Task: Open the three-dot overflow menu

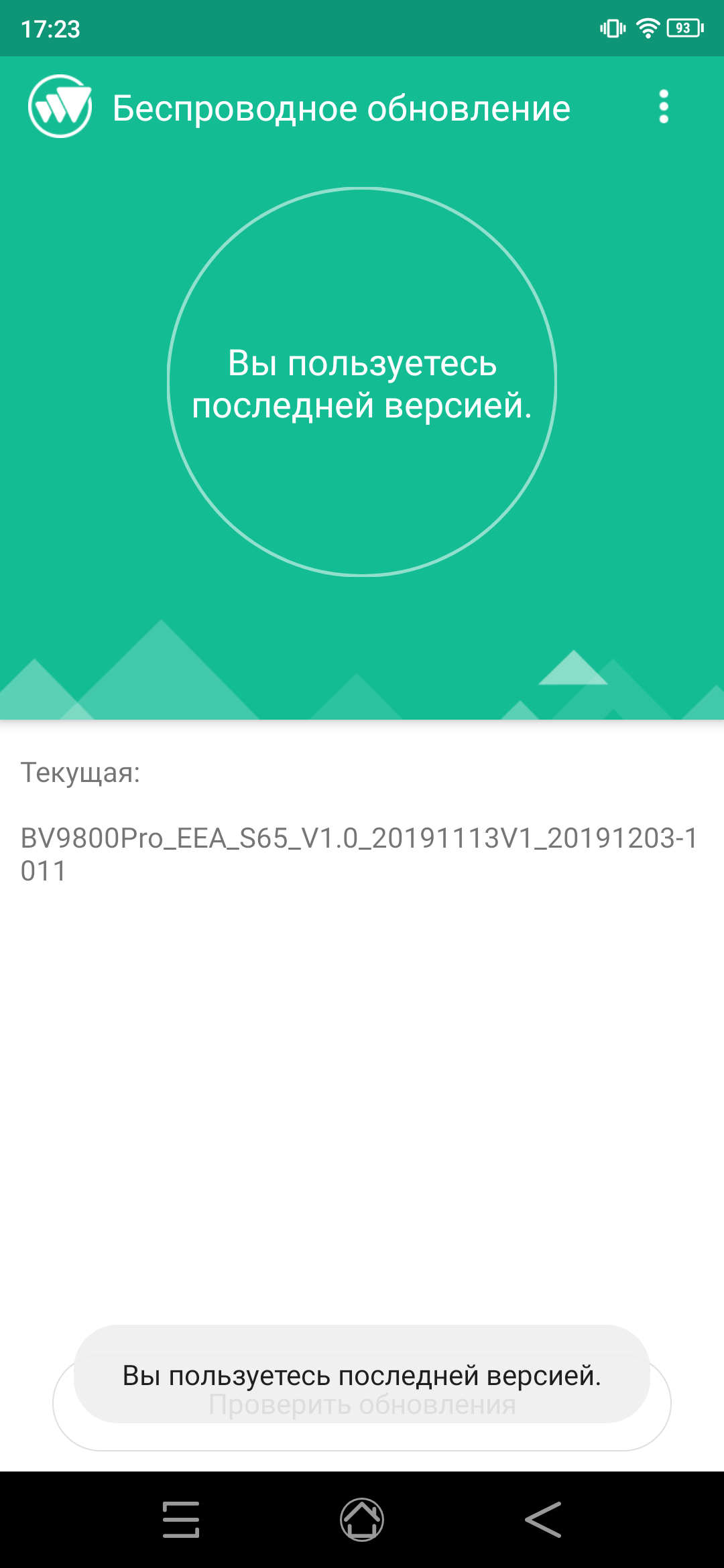Action: point(664,107)
